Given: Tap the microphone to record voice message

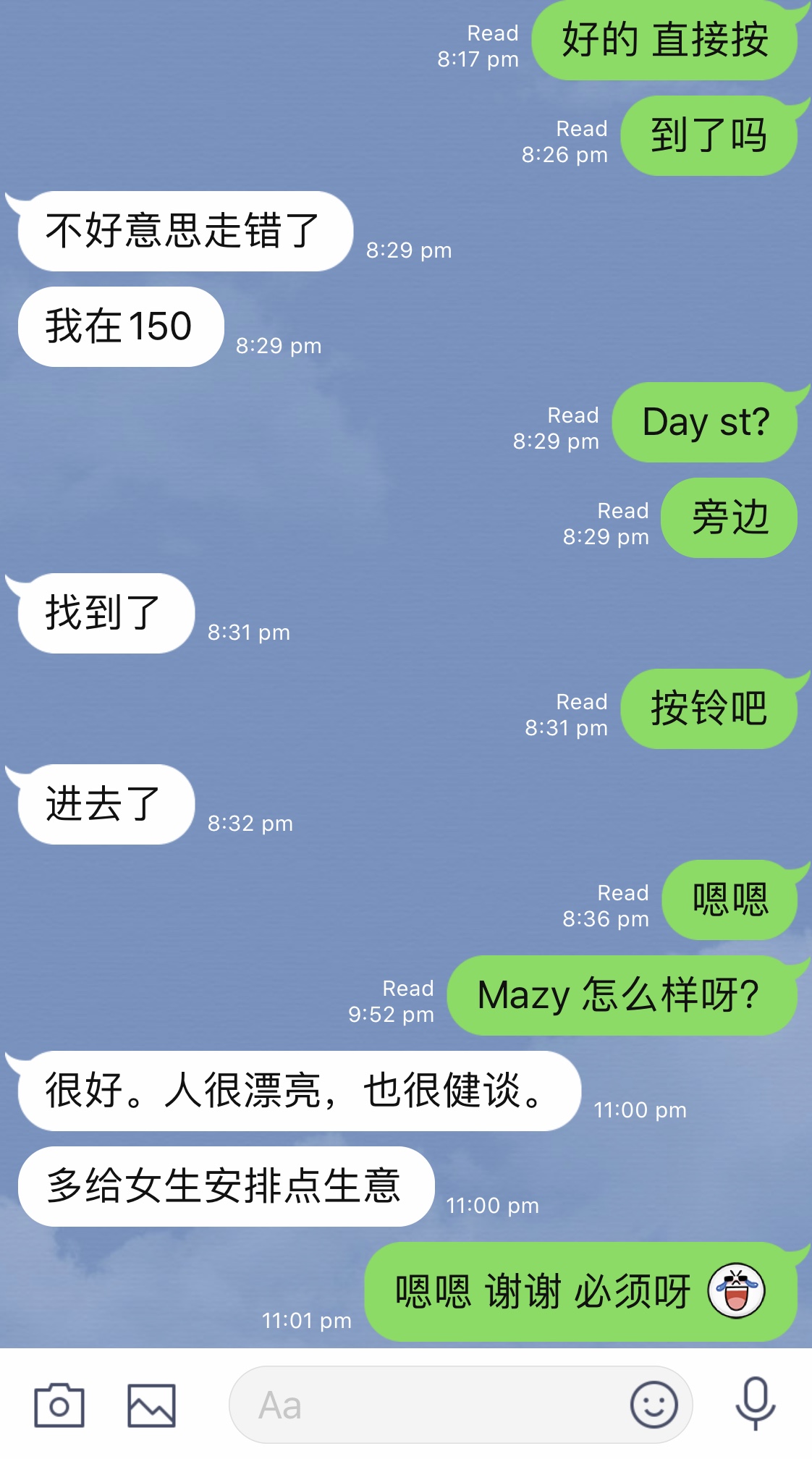Looking at the screenshot, I should point(756,1404).
